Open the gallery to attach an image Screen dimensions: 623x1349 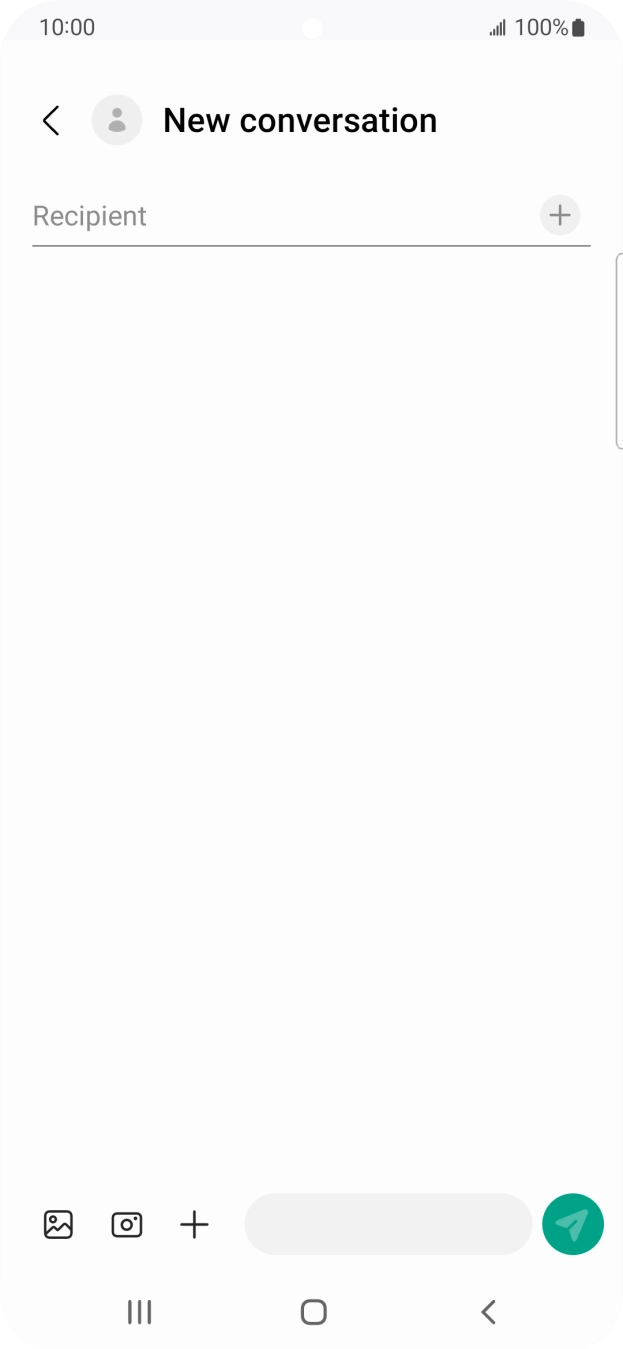(59, 1224)
